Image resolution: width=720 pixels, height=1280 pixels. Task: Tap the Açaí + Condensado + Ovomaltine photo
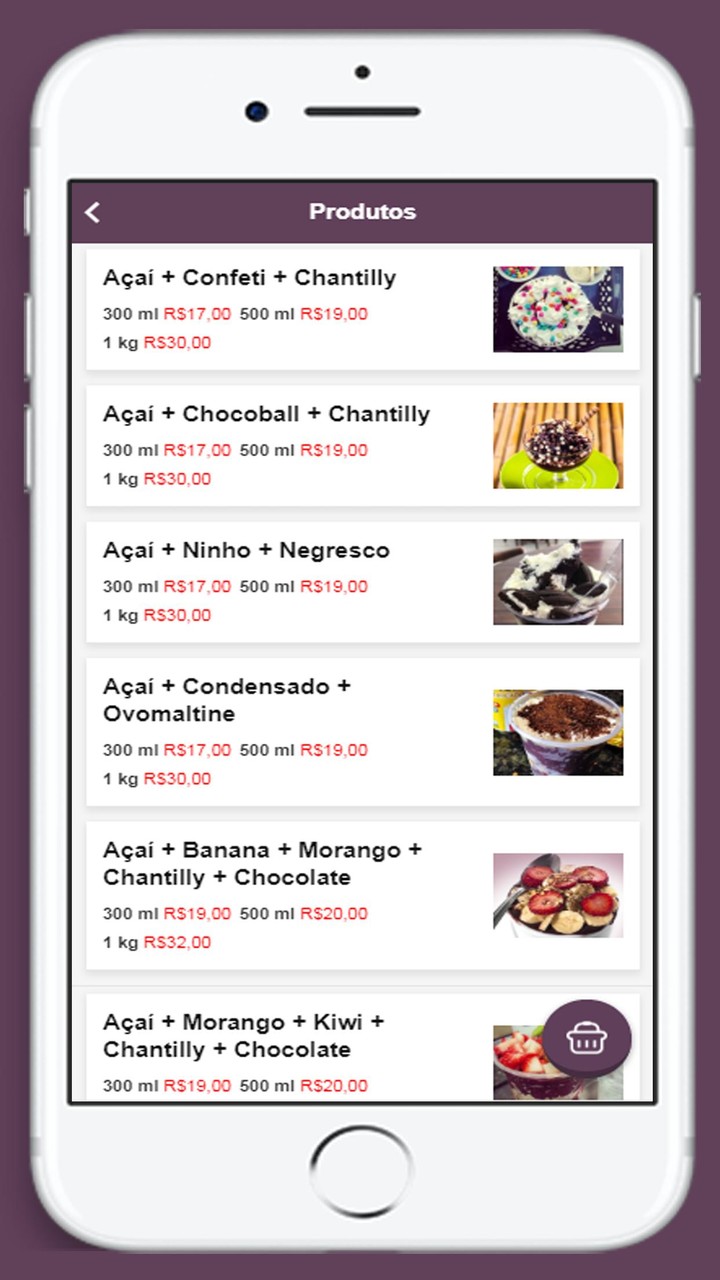(x=557, y=731)
